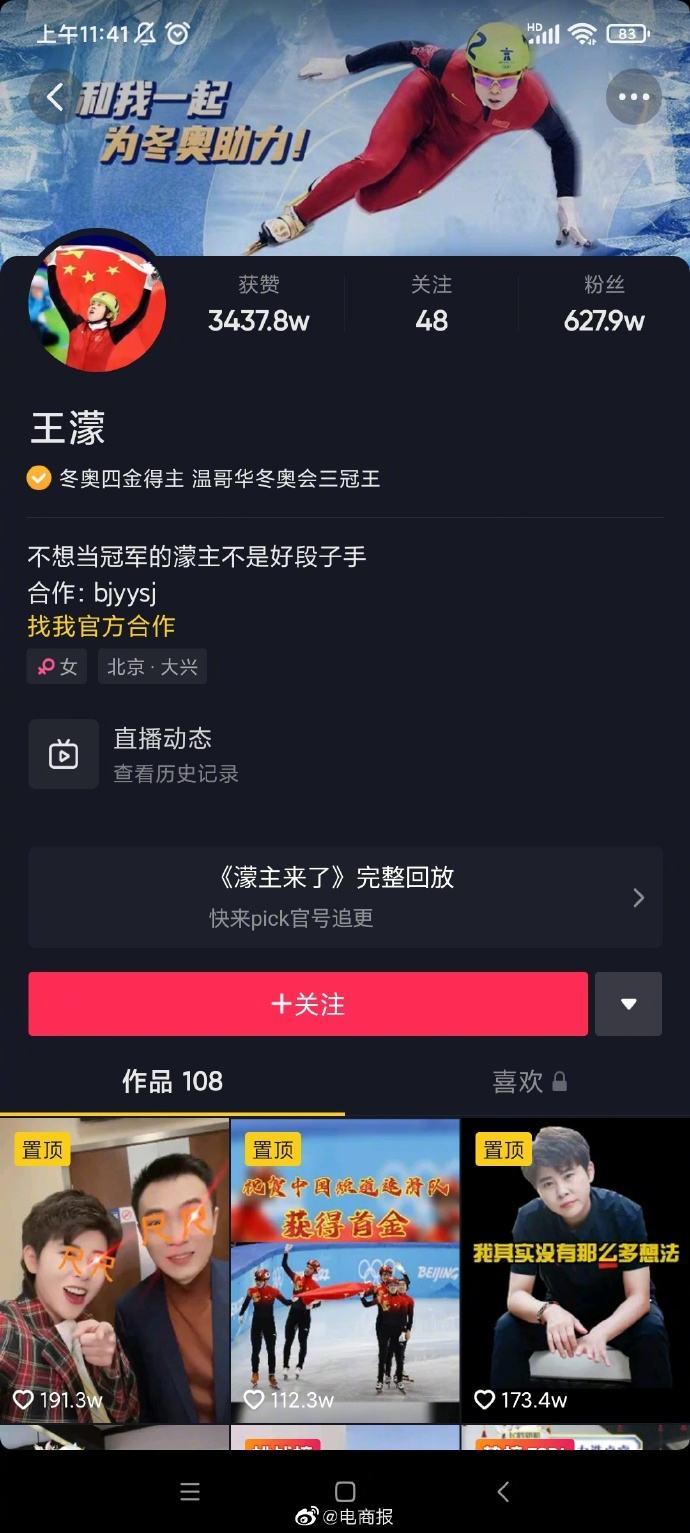This screenshot has width=690, height=1533.
Task: View the 粉丝 followers list
Action: pos(604,305)
